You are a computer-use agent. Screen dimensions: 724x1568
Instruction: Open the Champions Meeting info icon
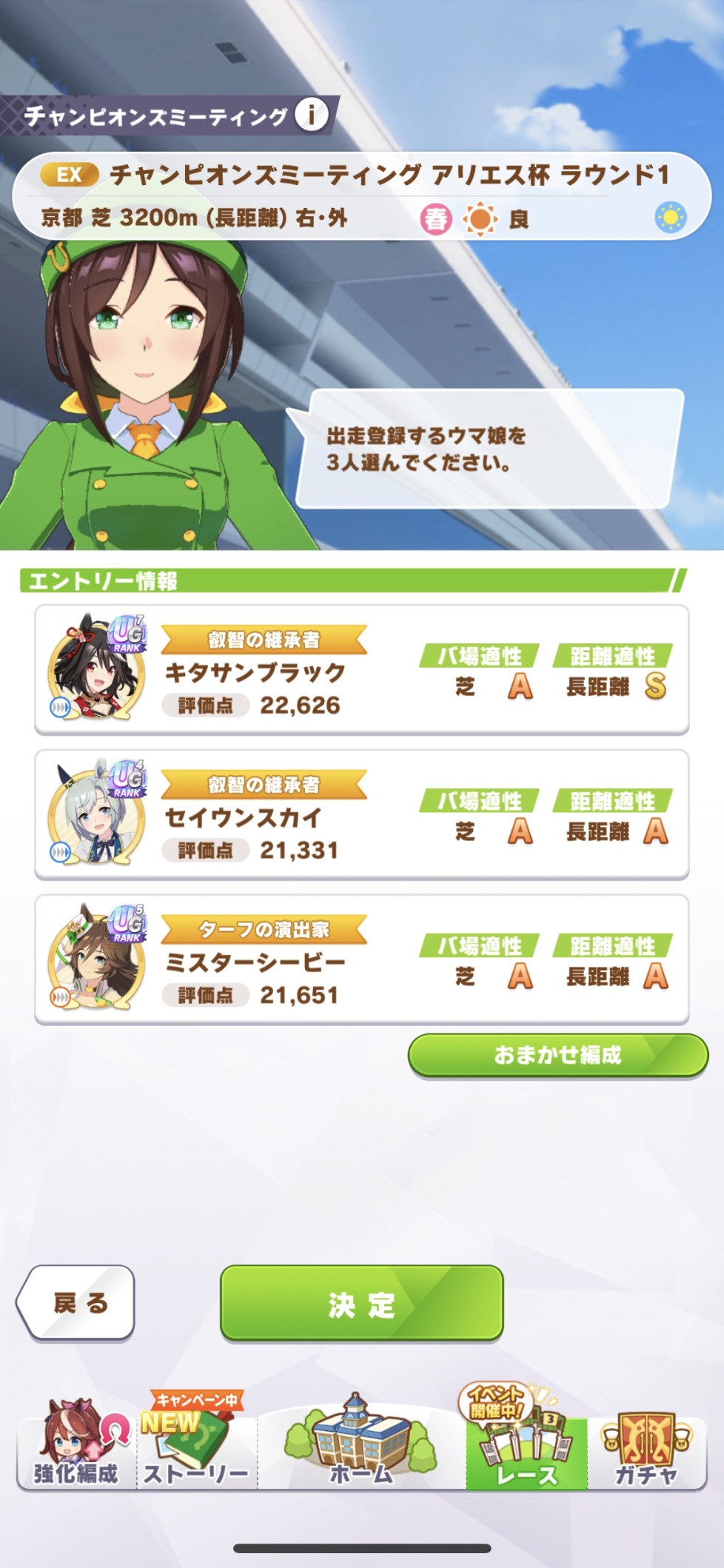coord(312,115)
